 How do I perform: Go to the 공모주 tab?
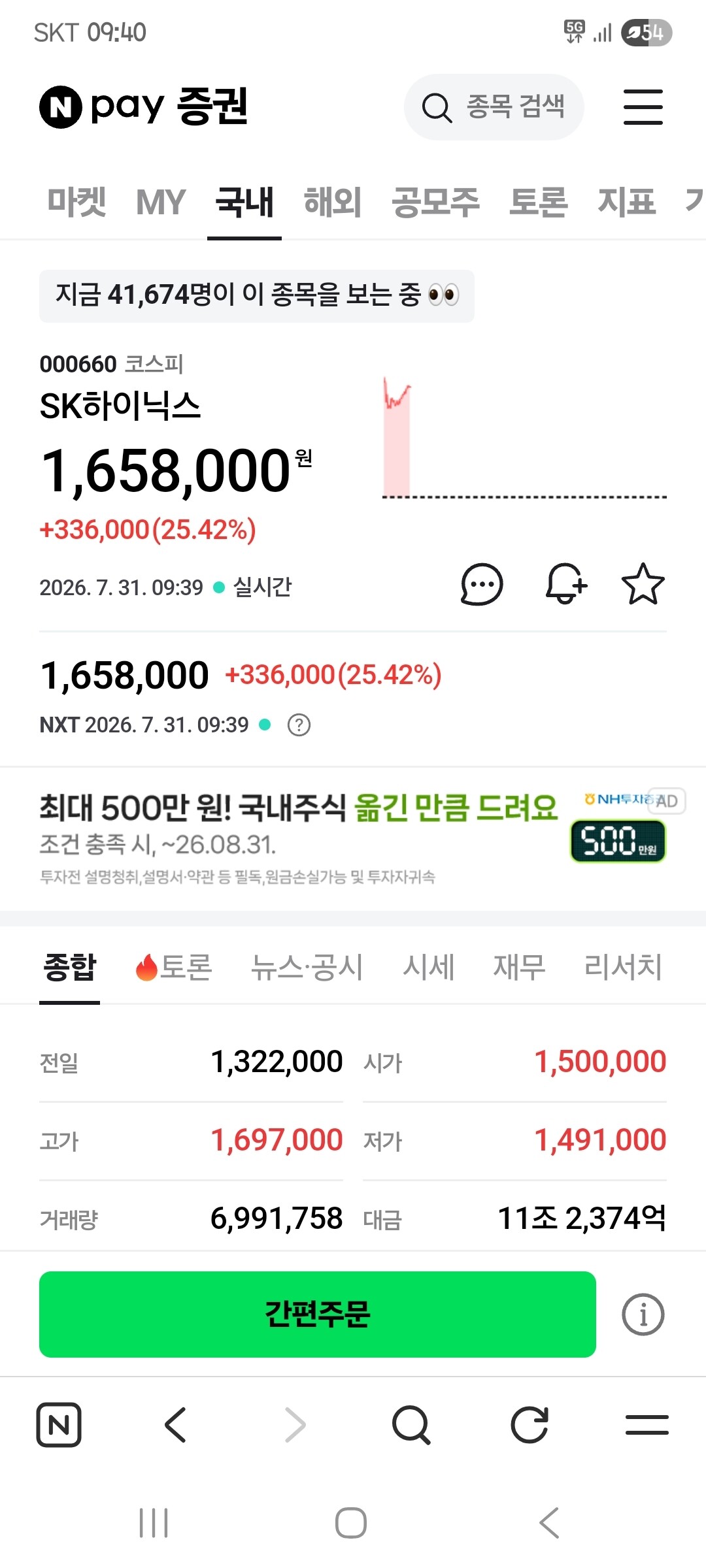point(435,202)
